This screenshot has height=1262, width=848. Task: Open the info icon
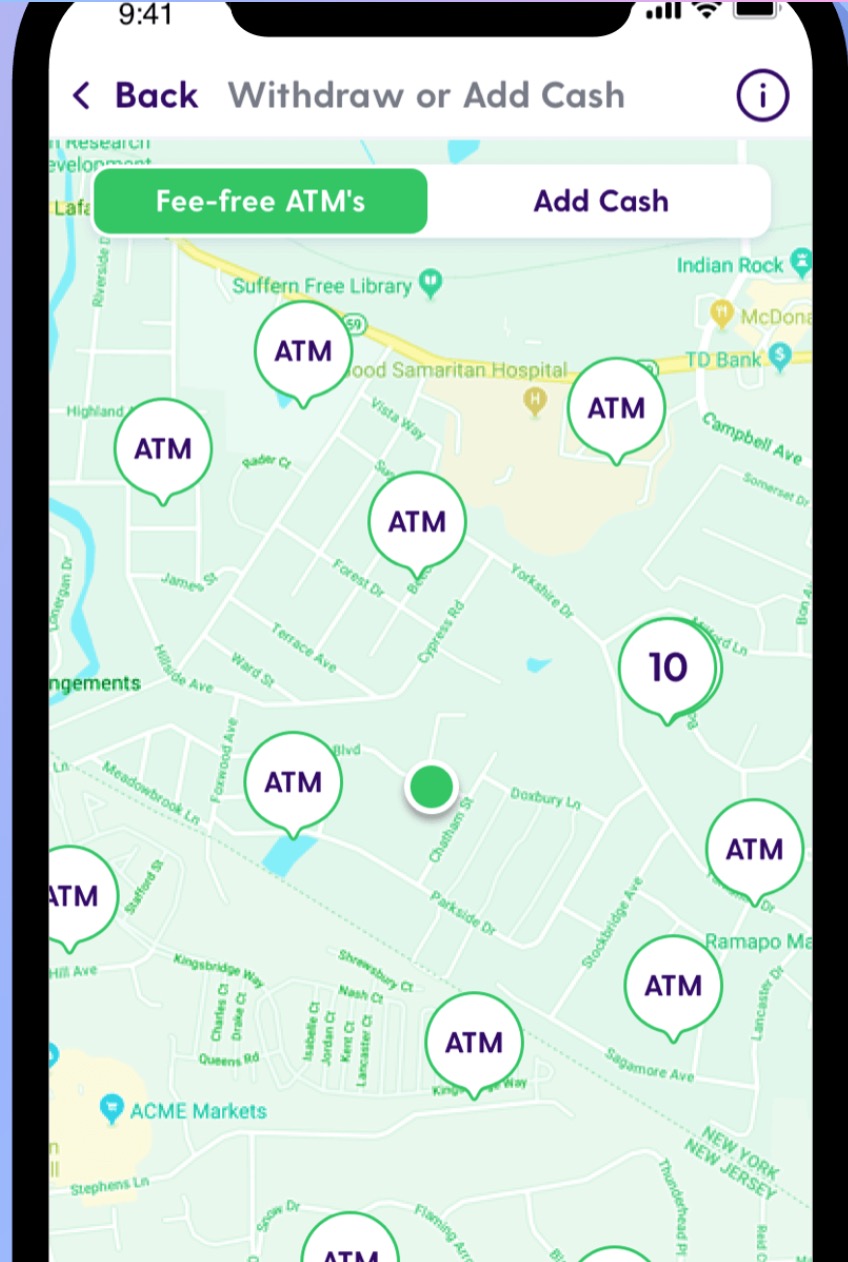pyautogui.click(x=763, y=96)
